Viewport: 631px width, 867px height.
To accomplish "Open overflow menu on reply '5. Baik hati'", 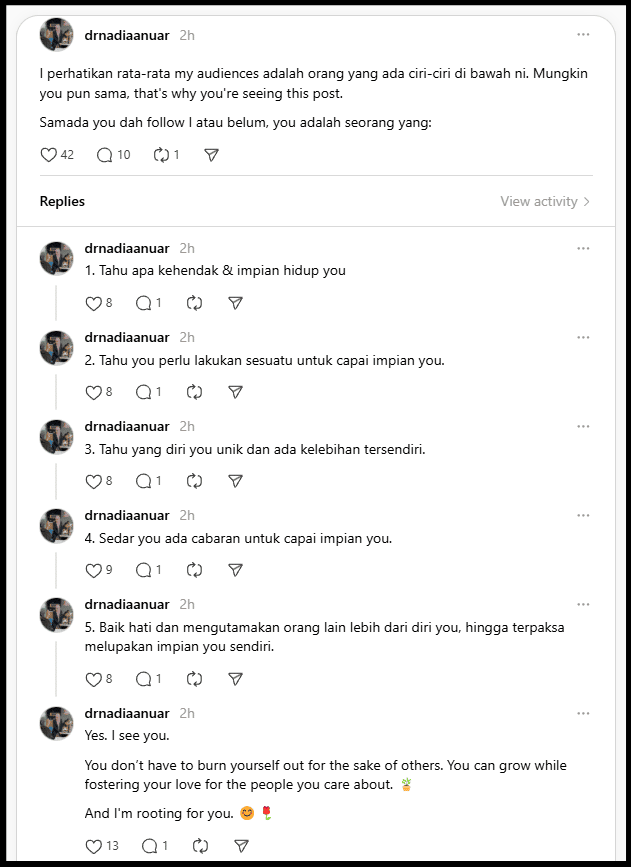I will [583, 605].
